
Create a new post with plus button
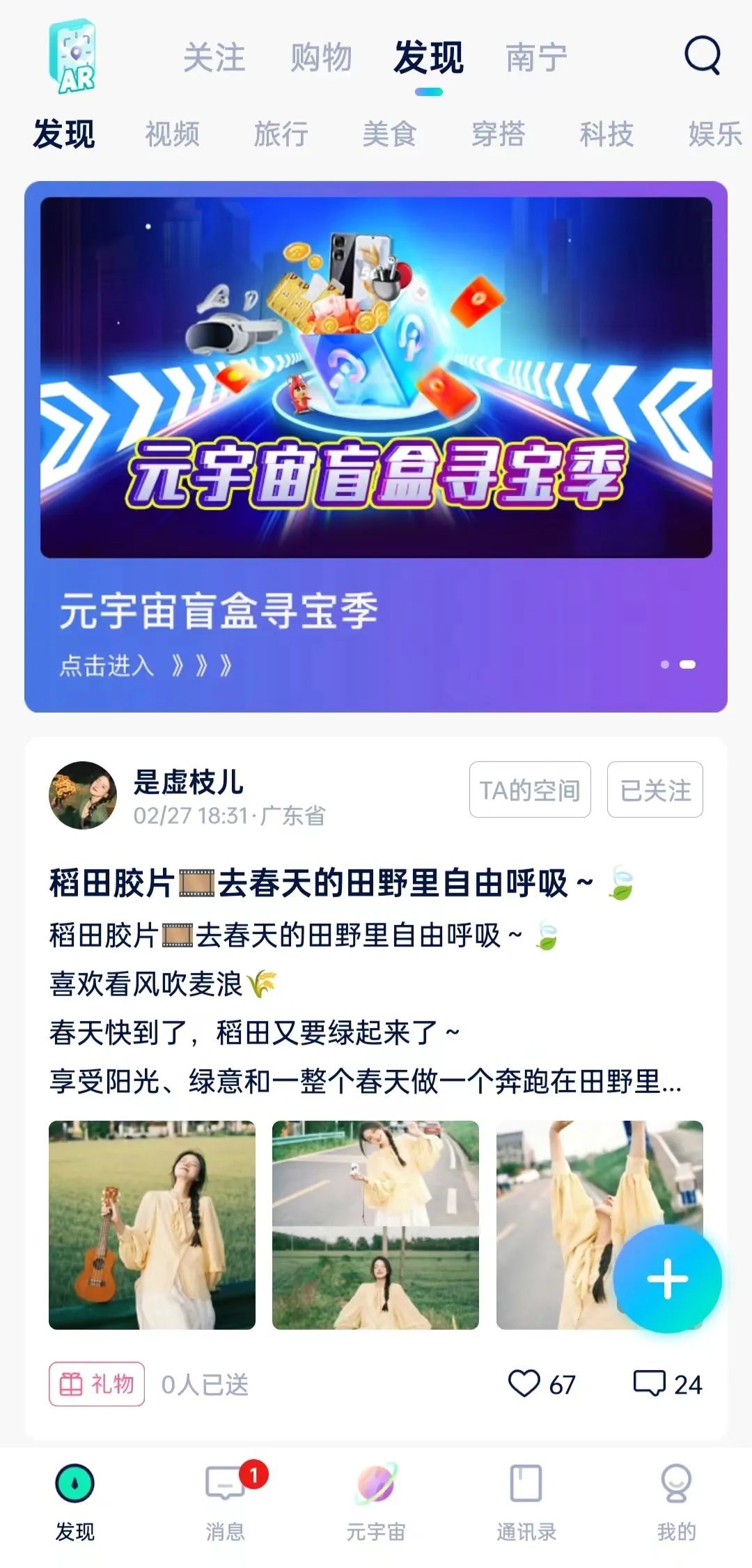pos(667,1279)
